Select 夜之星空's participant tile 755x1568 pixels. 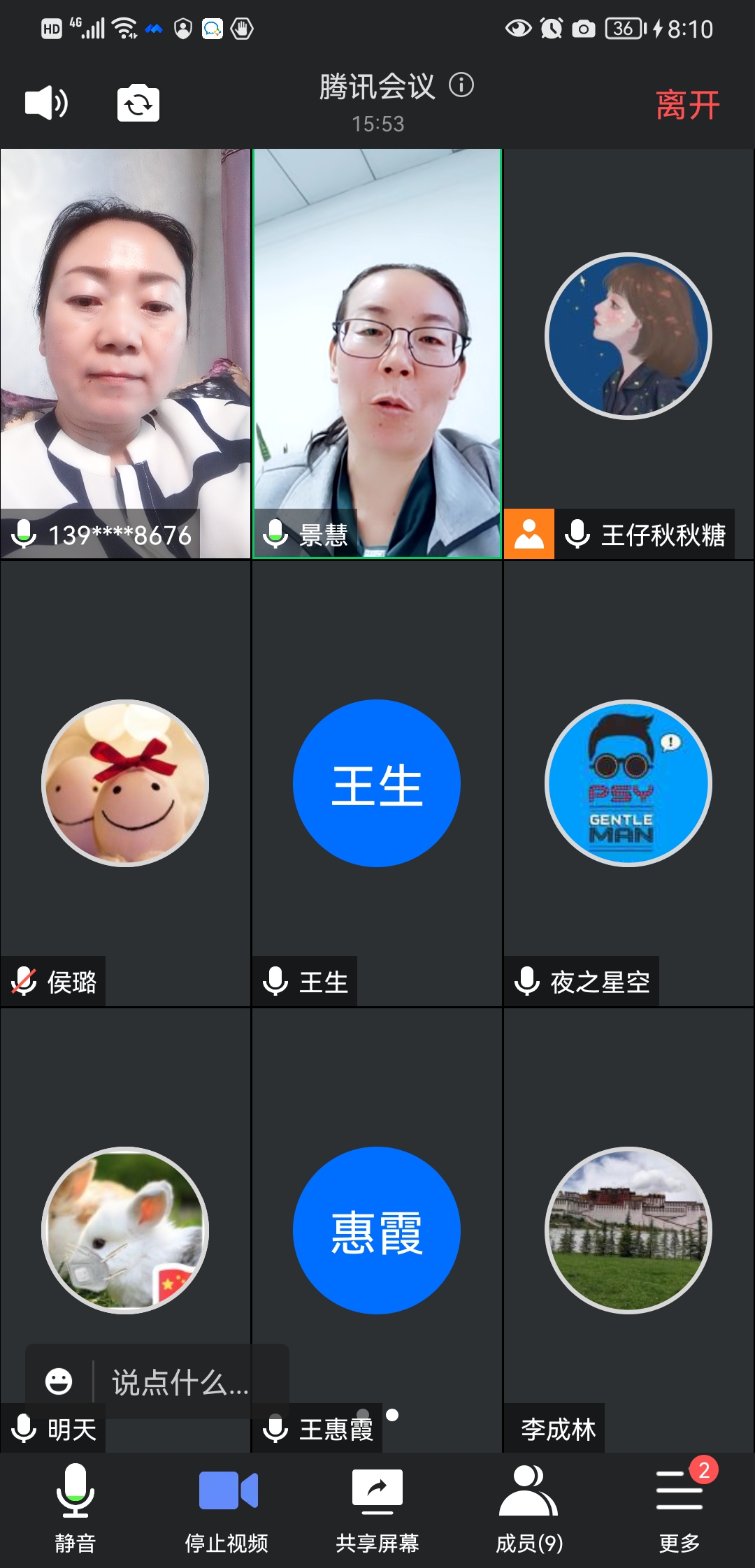click(628, 783)
